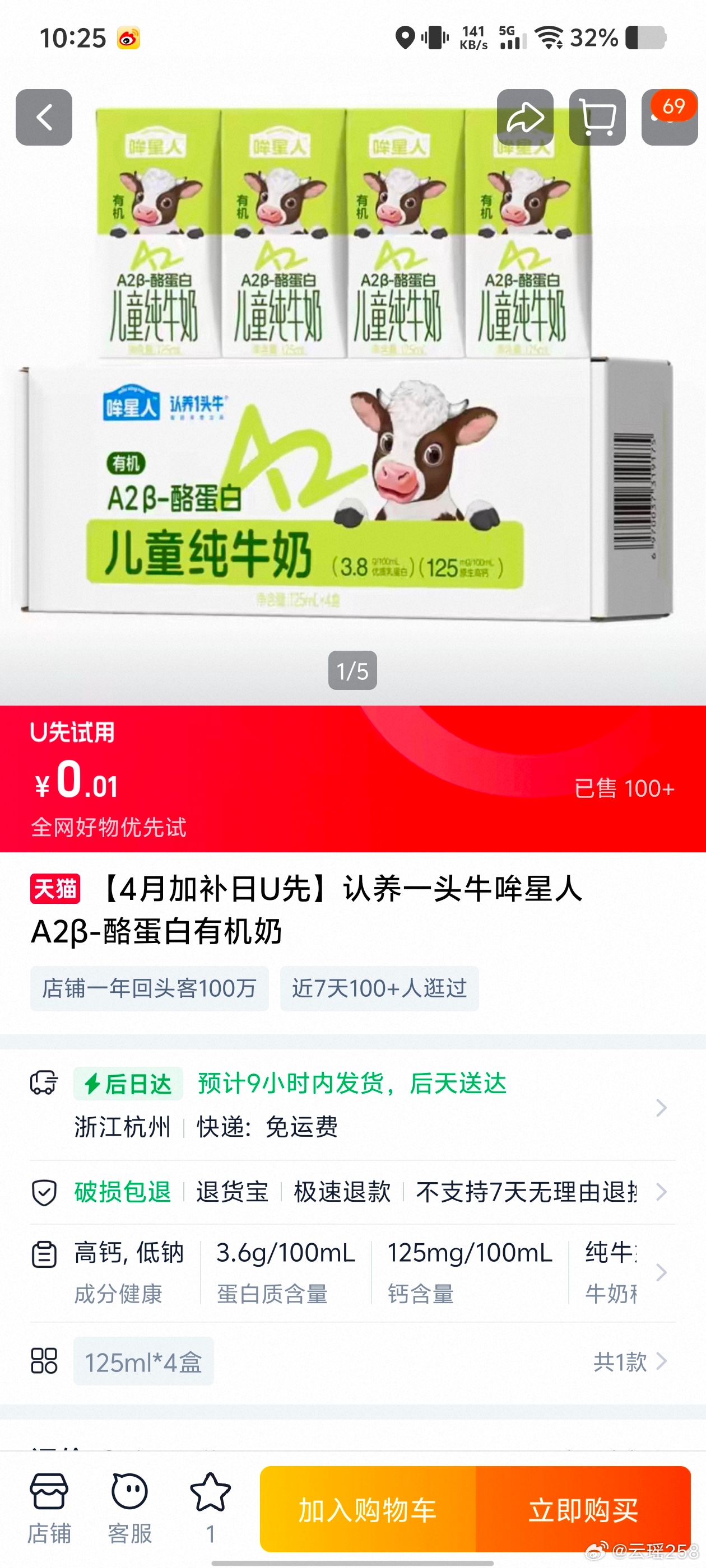Open the more menu with 69 badge
This screenshot has height=1568, width=706.
(669, 118)
